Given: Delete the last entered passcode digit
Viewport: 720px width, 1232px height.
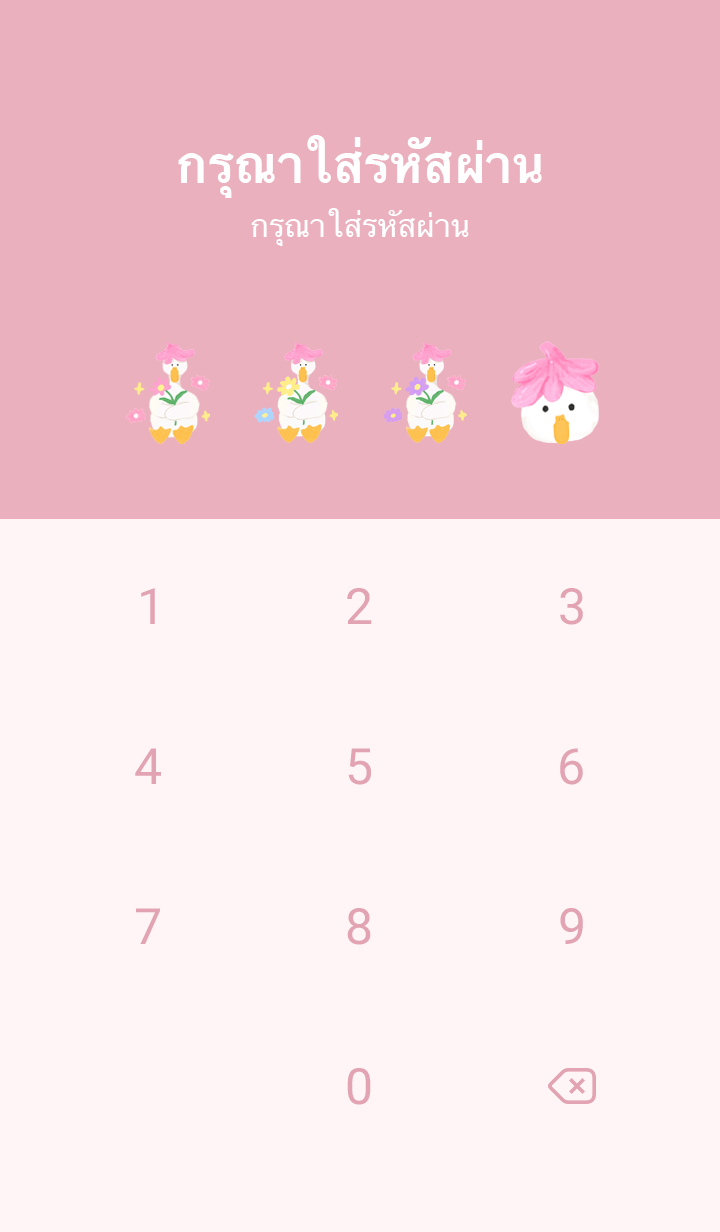Looking at the screenshot, I should tap(572, 1086).
